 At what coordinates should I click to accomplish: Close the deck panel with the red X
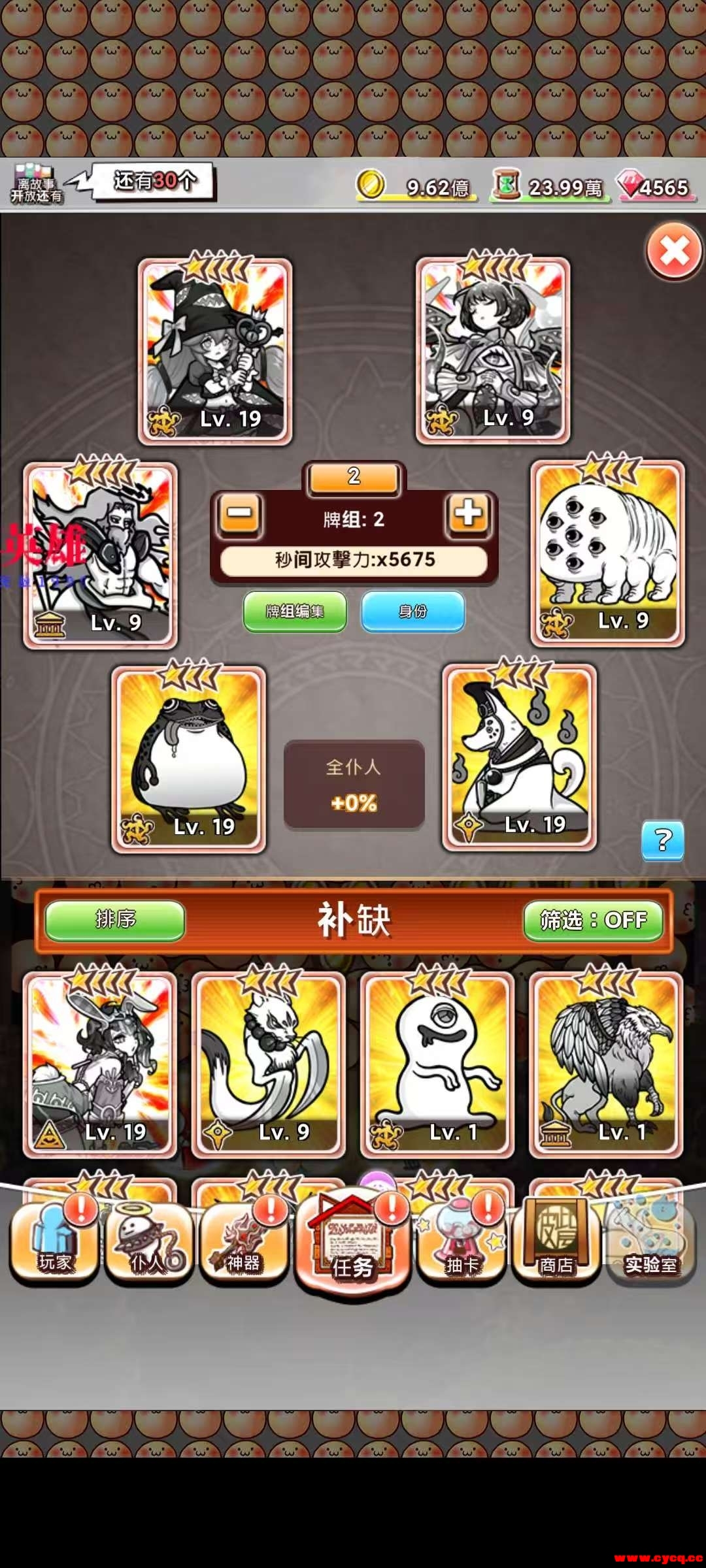[674, 252]
